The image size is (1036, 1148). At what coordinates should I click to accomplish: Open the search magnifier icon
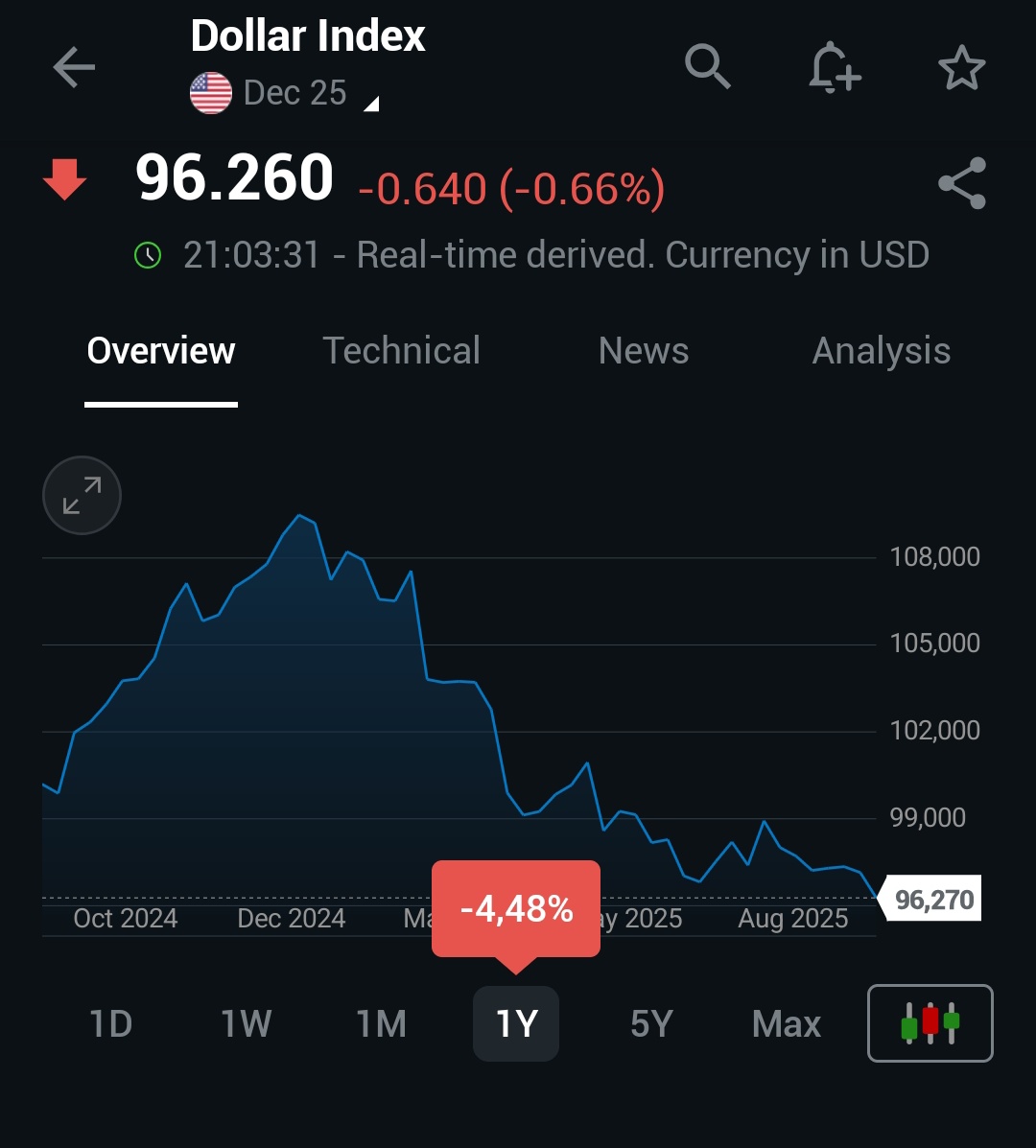click(x=708, y=68)
